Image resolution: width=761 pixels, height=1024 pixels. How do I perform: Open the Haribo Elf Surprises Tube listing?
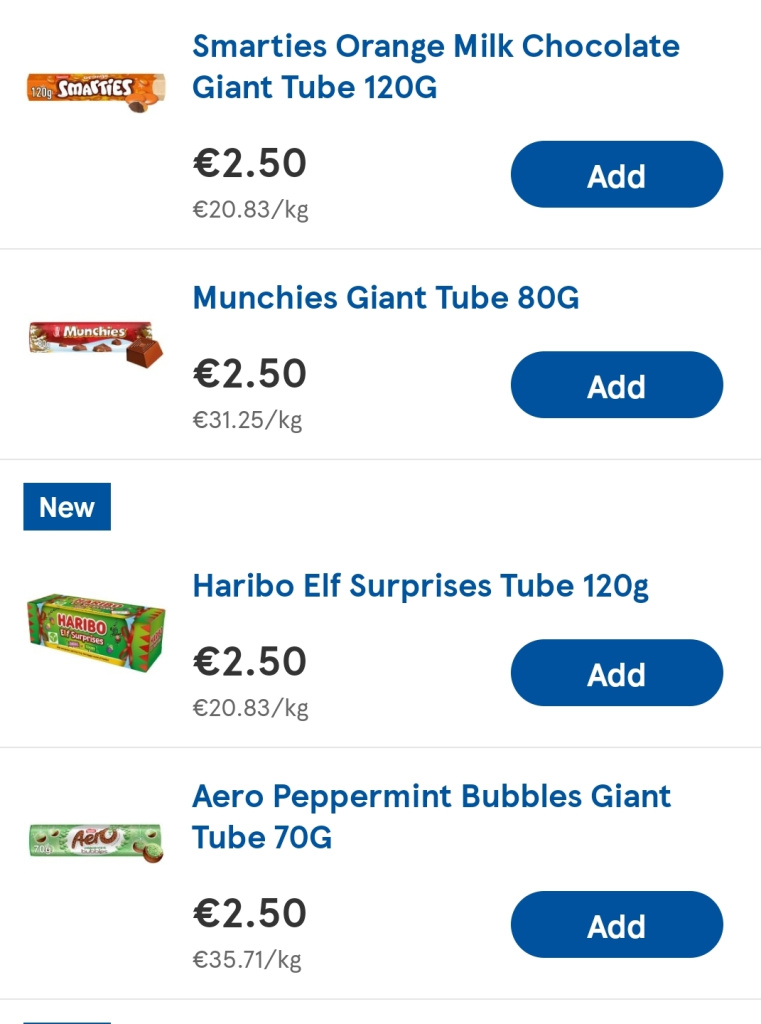point(422,585)
